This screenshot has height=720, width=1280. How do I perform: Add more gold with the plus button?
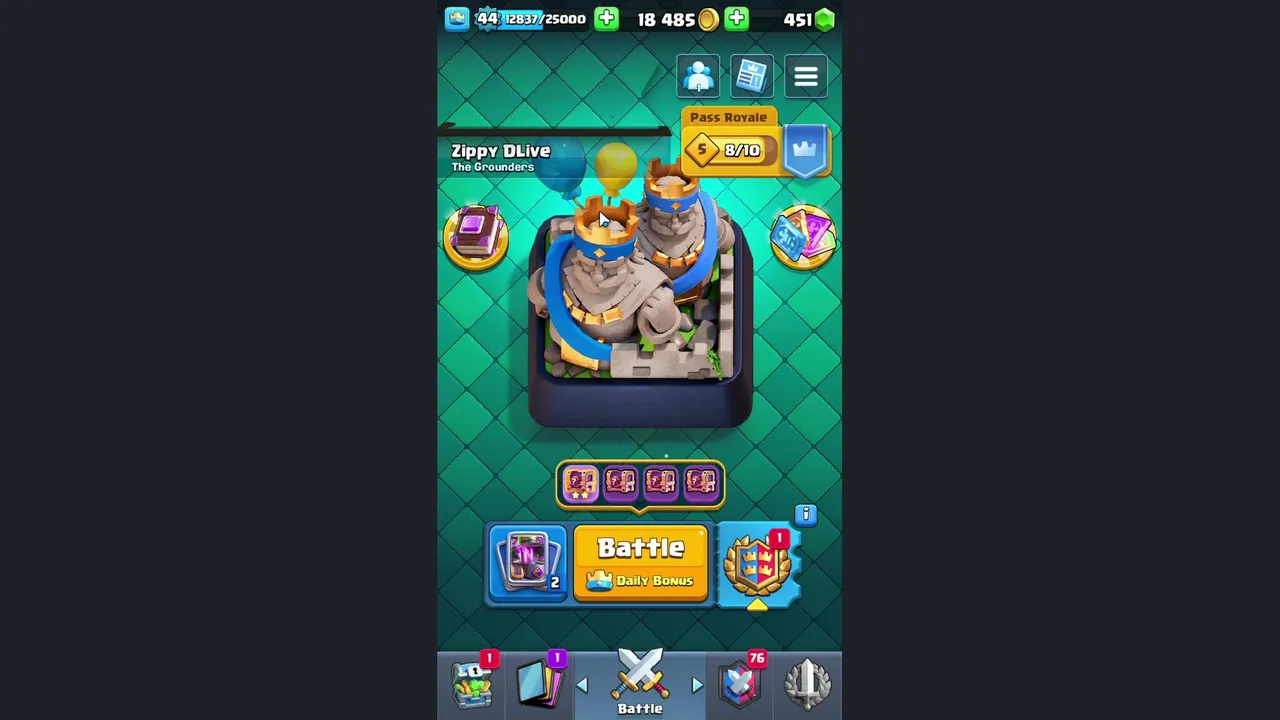point(736,19)
